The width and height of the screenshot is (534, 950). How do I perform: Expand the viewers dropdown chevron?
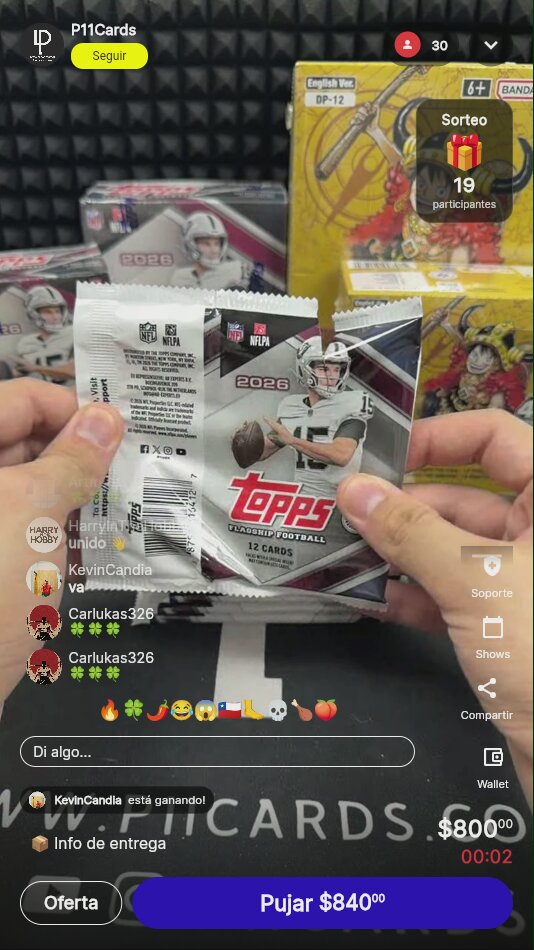pyautogui.click(x=490, y=45)
